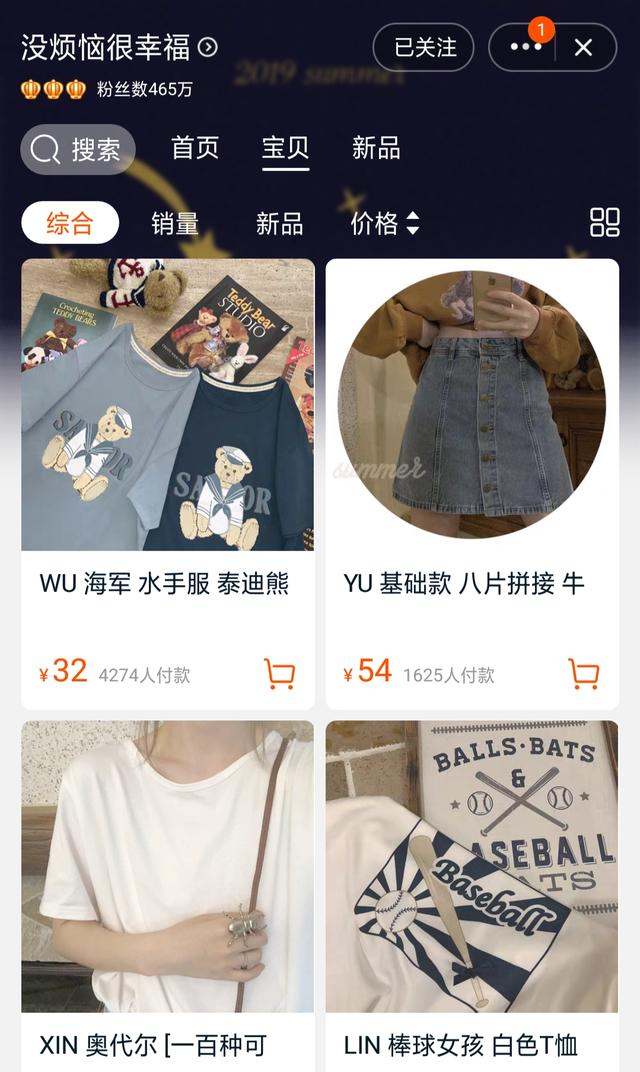The image size is (640, 1072).
Task: Sort items by 价格
Action: coord(384,223)
